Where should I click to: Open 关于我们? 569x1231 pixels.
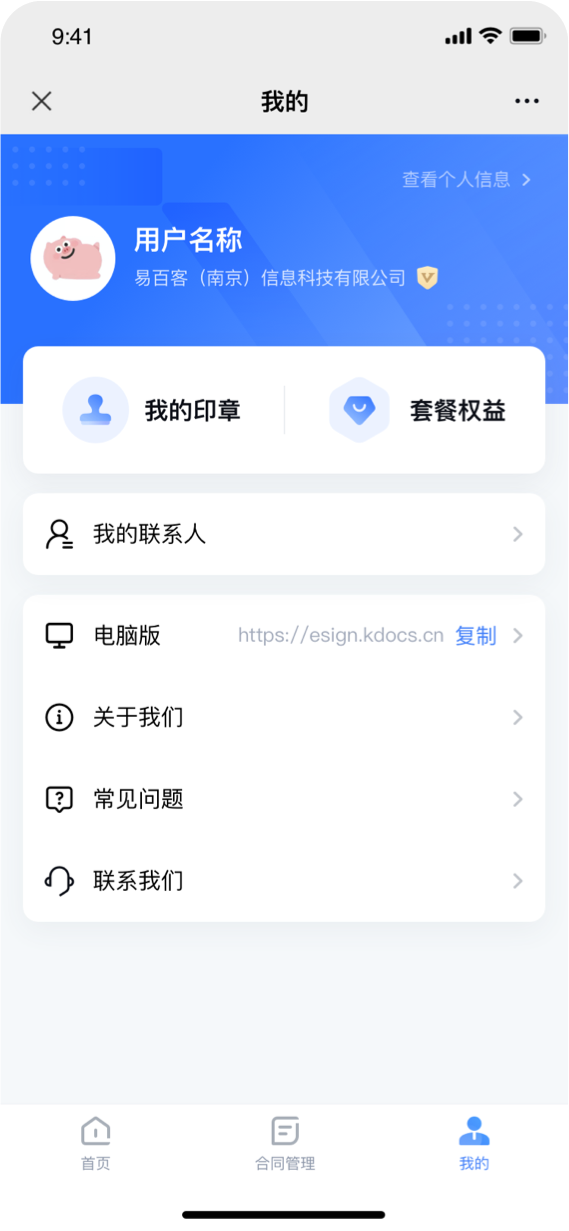(284, 718)
